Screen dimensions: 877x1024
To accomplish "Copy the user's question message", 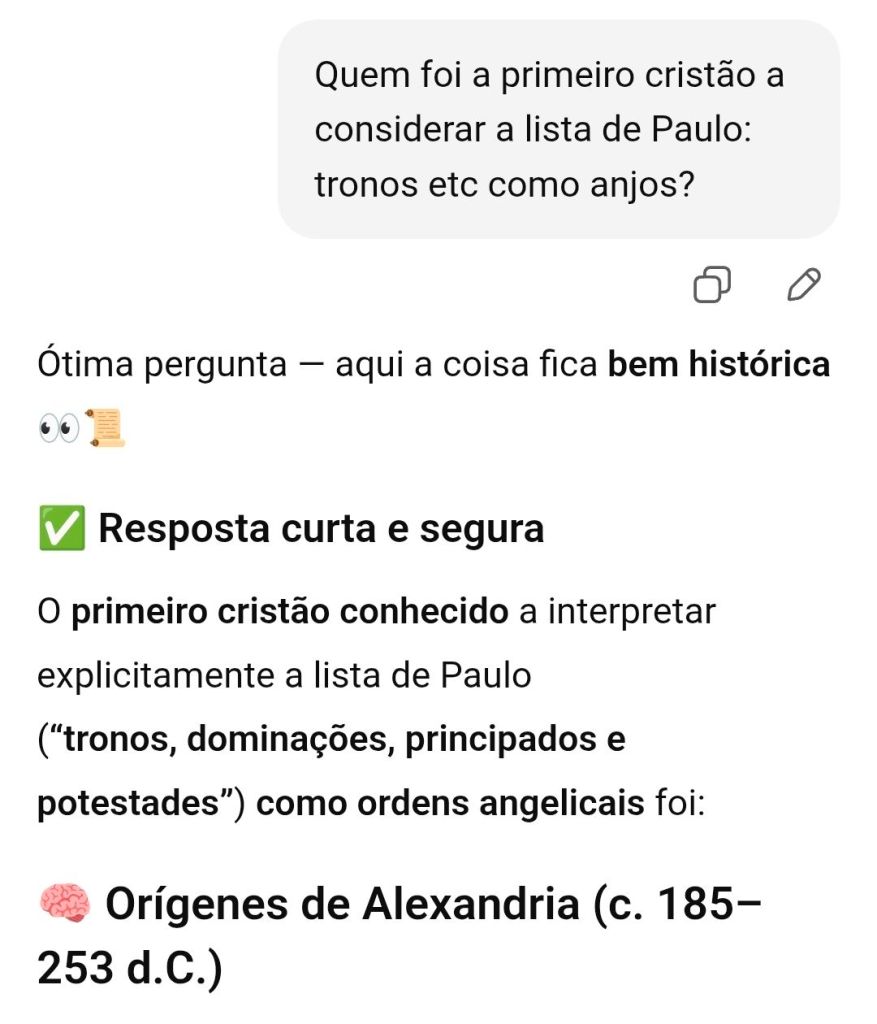I will [x=711, y=285].
